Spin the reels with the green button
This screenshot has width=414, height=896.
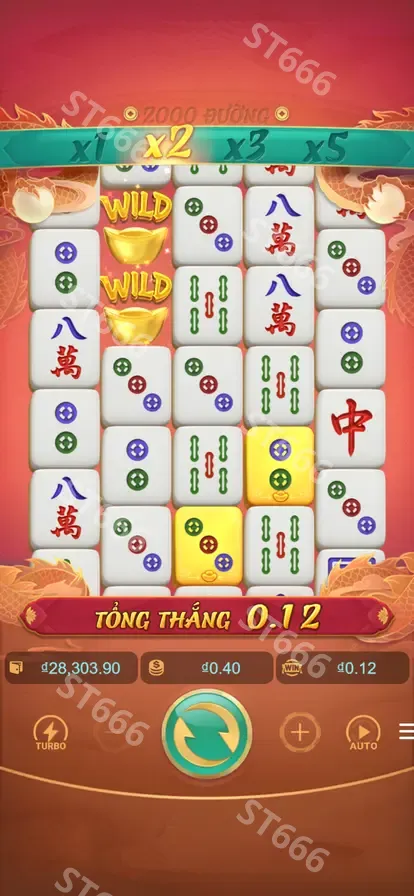[x=207, y=733]
